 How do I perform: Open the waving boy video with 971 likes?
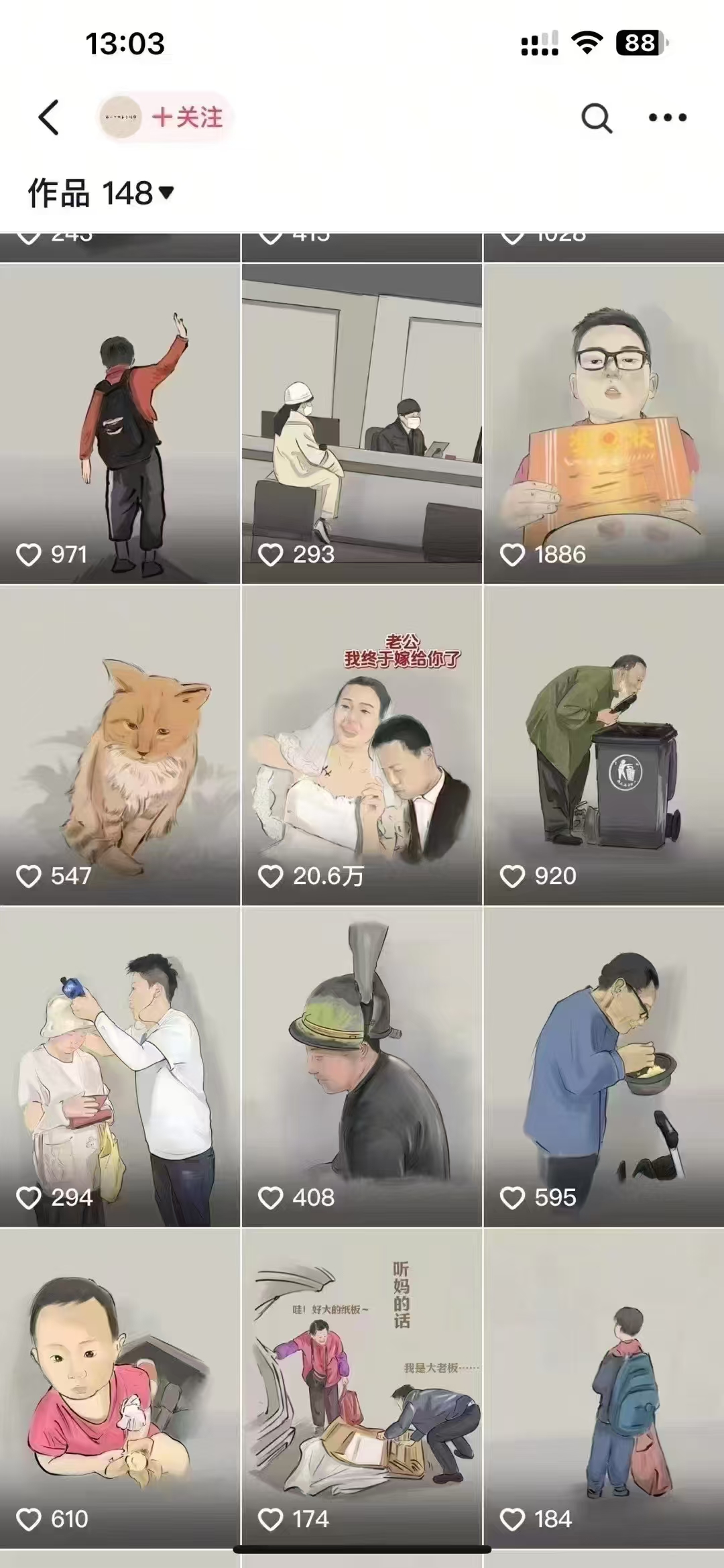point(120,423)
